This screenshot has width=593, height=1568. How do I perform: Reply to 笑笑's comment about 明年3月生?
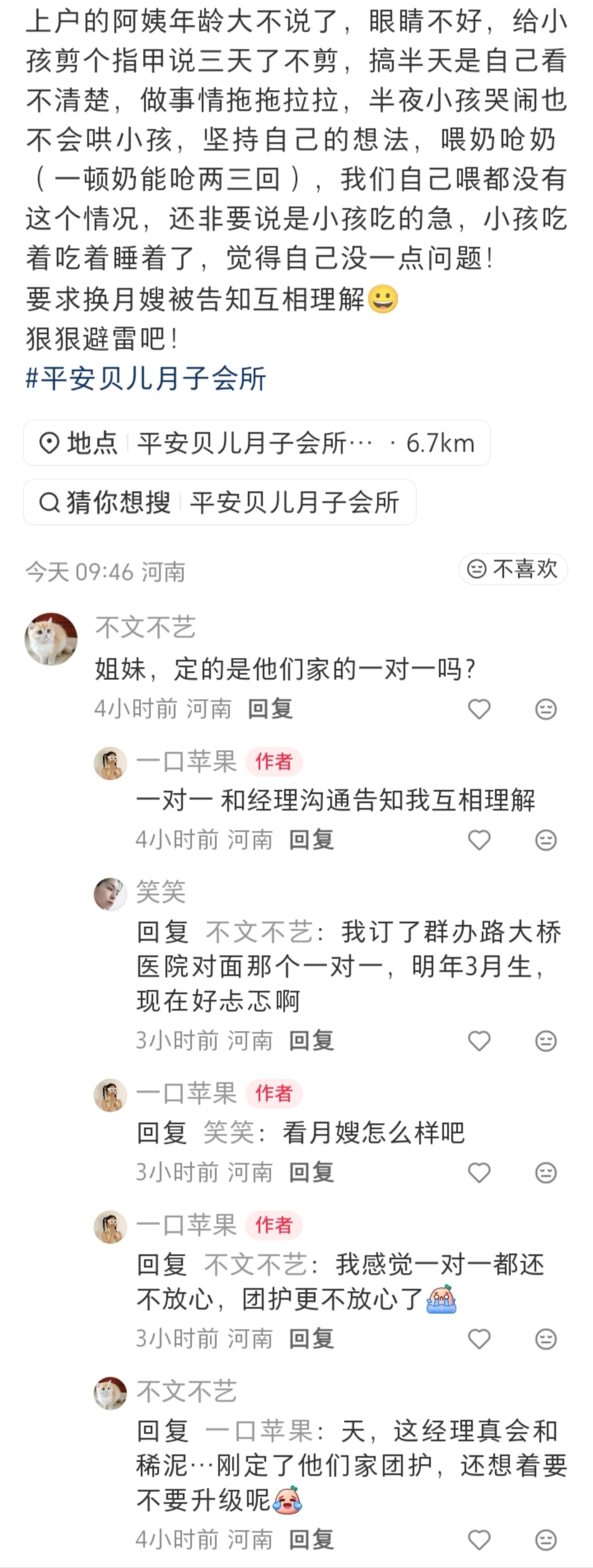point(311,1041)
